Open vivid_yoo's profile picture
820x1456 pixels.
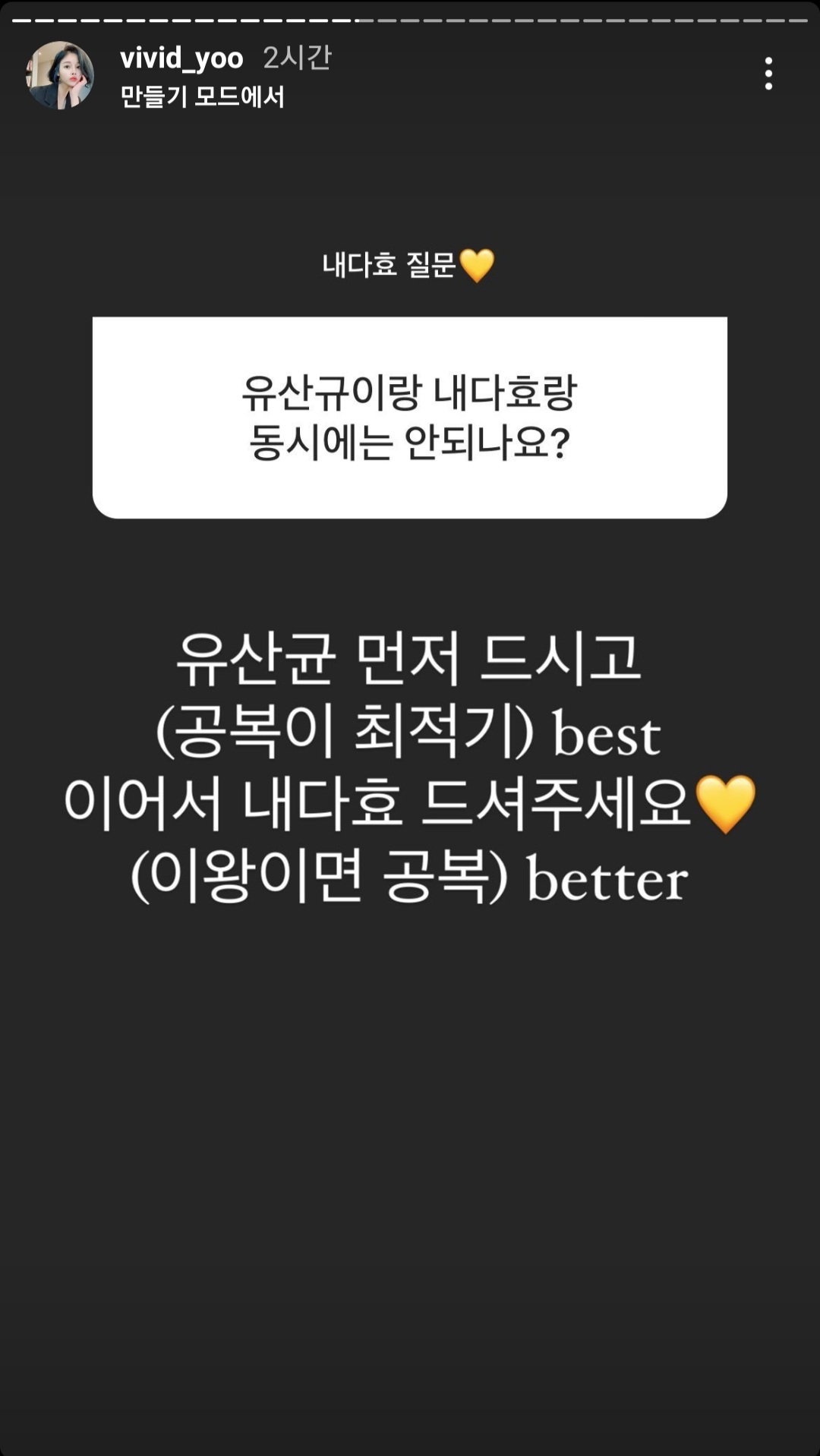point(60,75)
